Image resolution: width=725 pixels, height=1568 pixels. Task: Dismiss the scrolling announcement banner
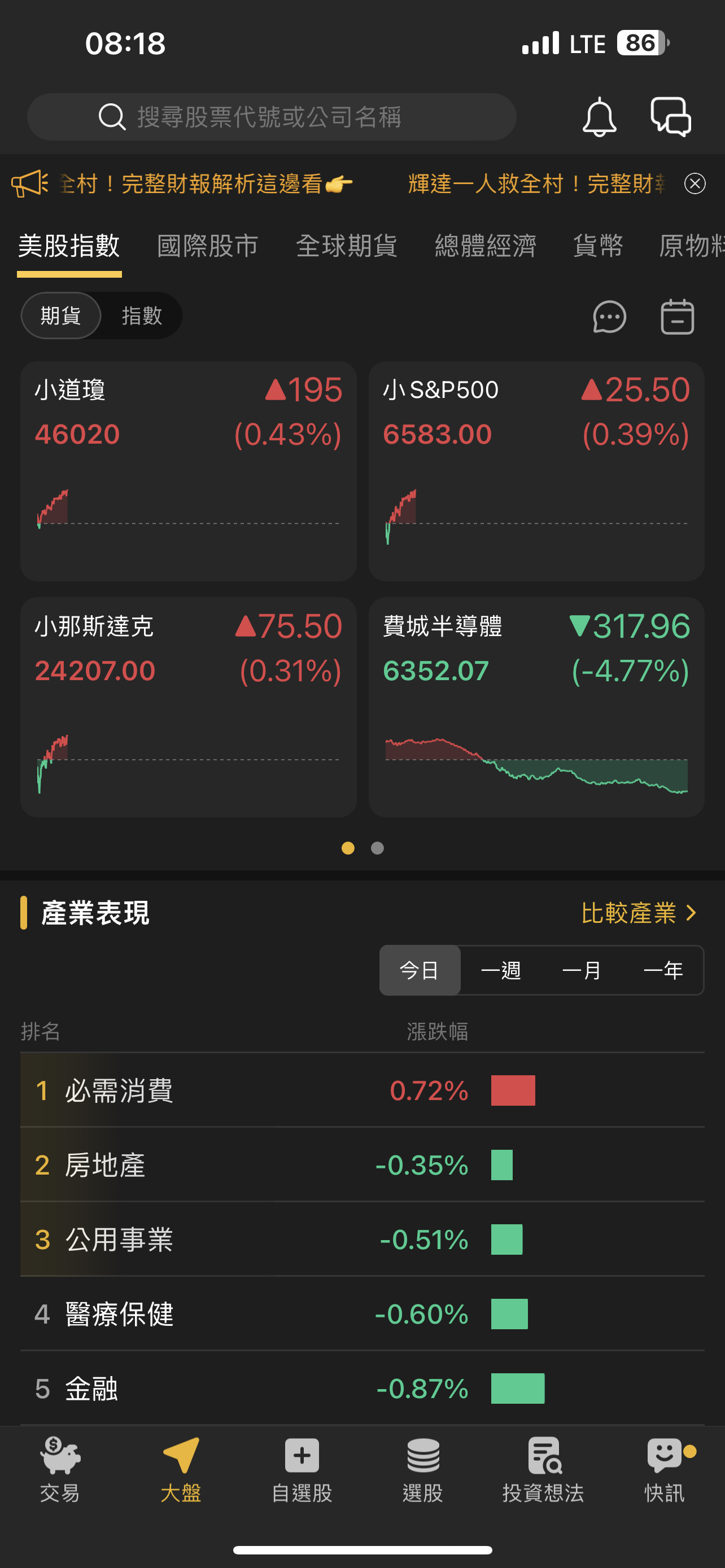point(695,184)
